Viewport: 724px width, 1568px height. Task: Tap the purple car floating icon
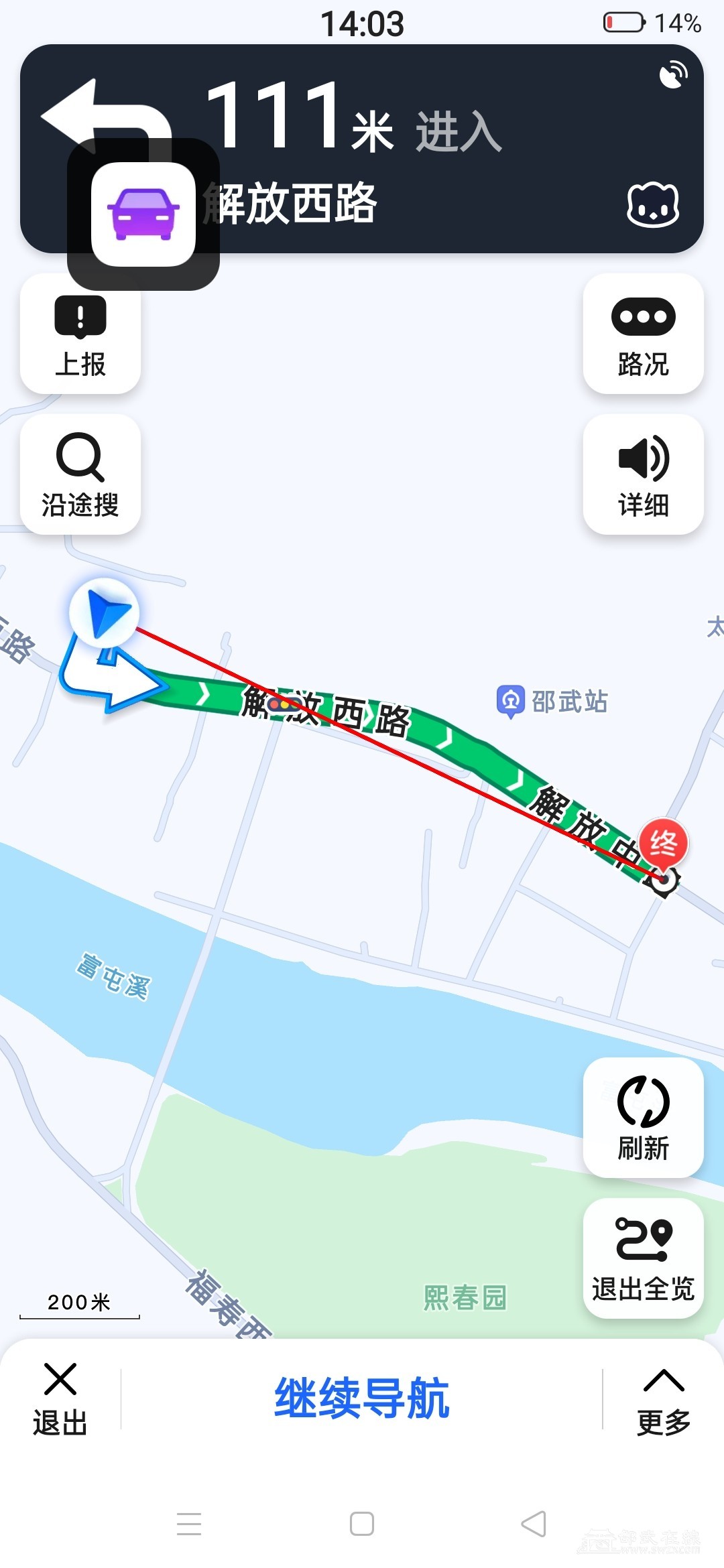click(x=143, y=214)
